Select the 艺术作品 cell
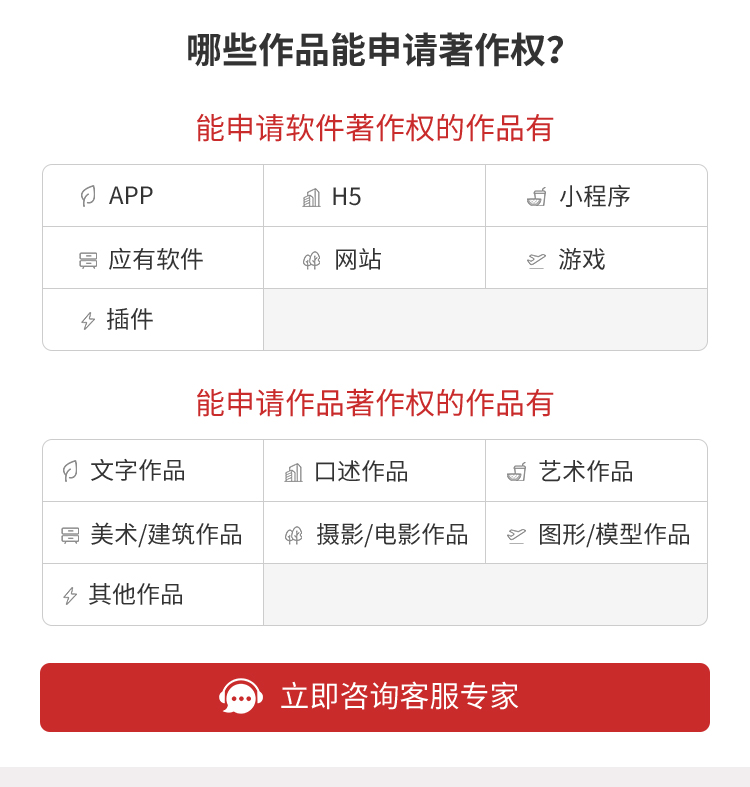Viewport: 750px width, 787px height. (597, 471)
